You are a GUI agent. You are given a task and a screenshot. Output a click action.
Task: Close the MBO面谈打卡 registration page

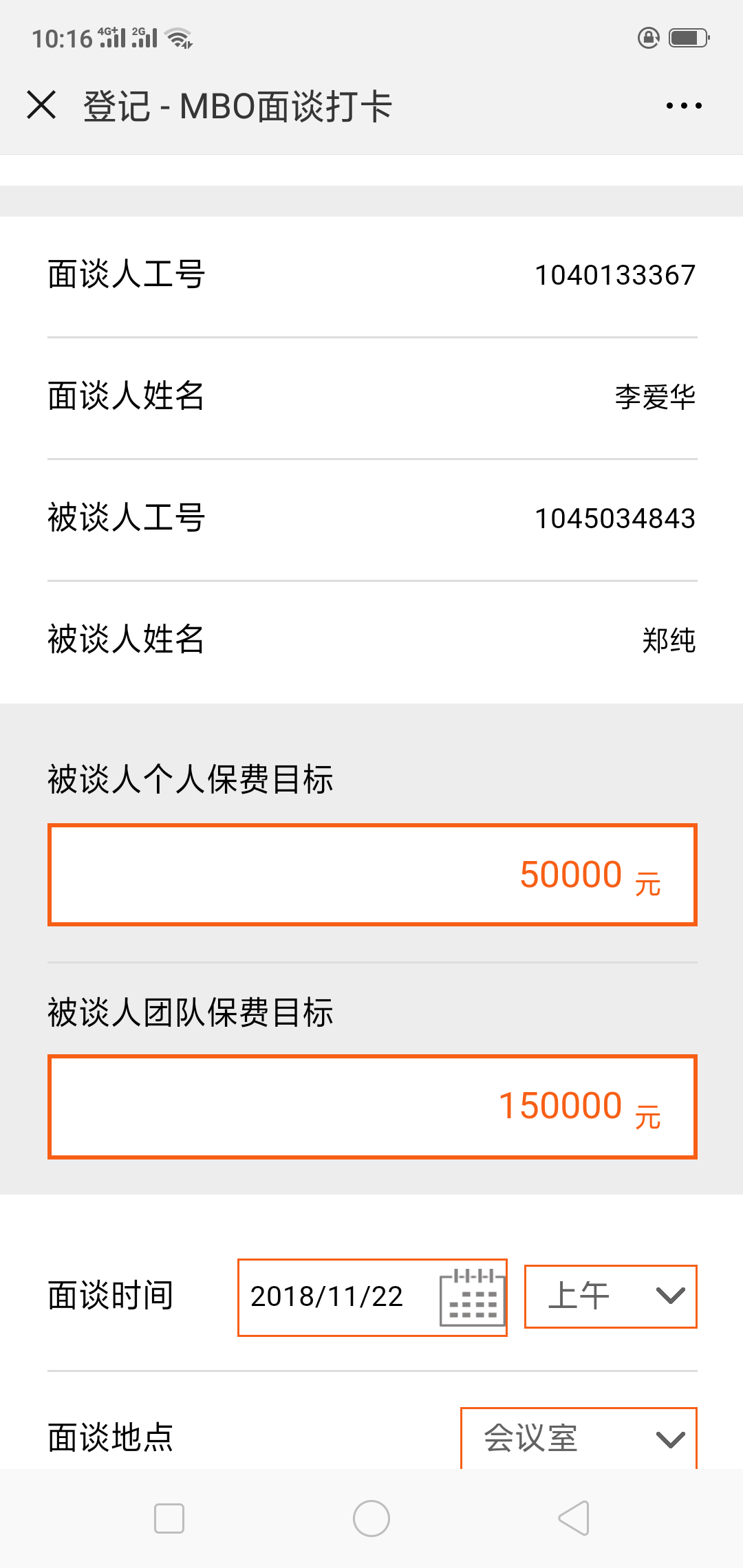(x=41, y=106)
